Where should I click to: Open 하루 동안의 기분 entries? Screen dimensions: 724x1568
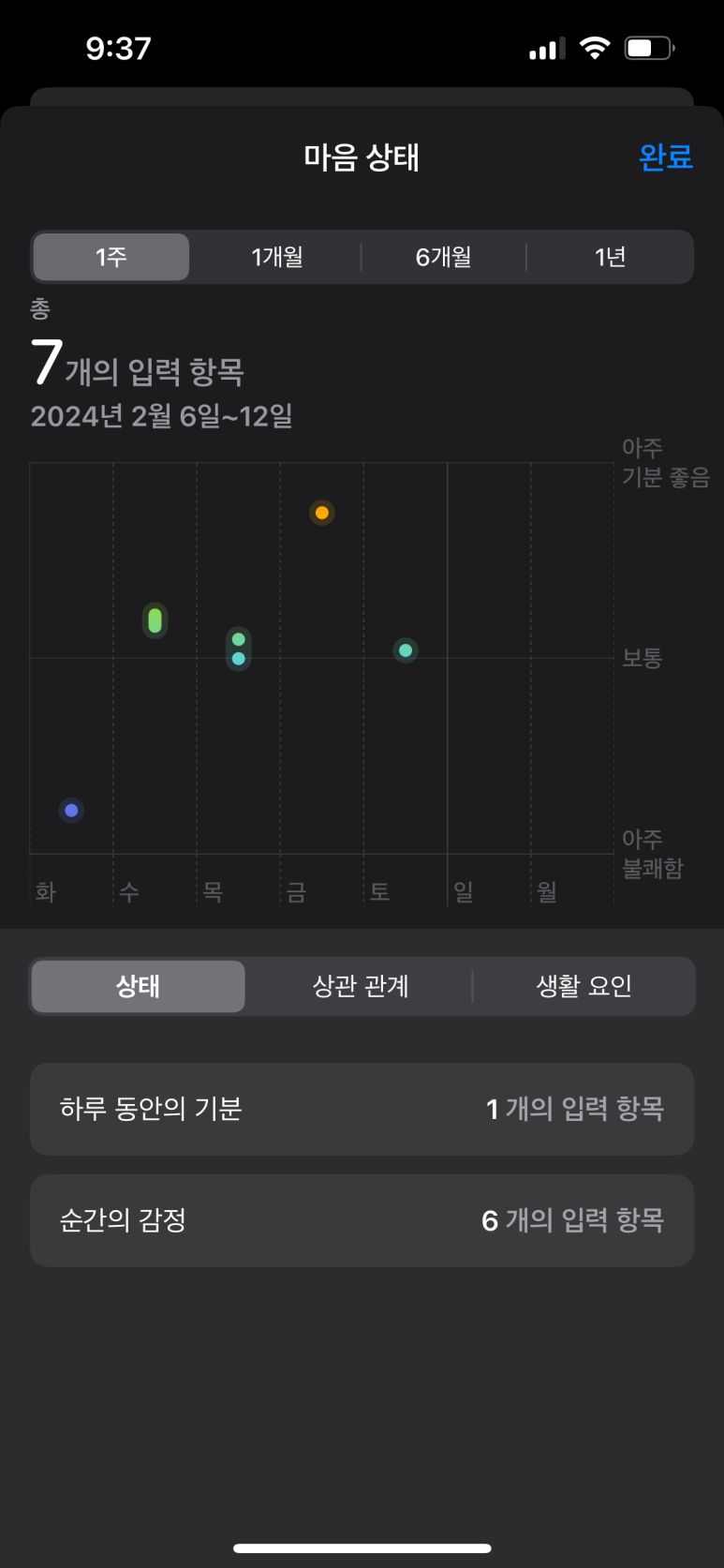pyautogui.click(x=362, y=1109)
